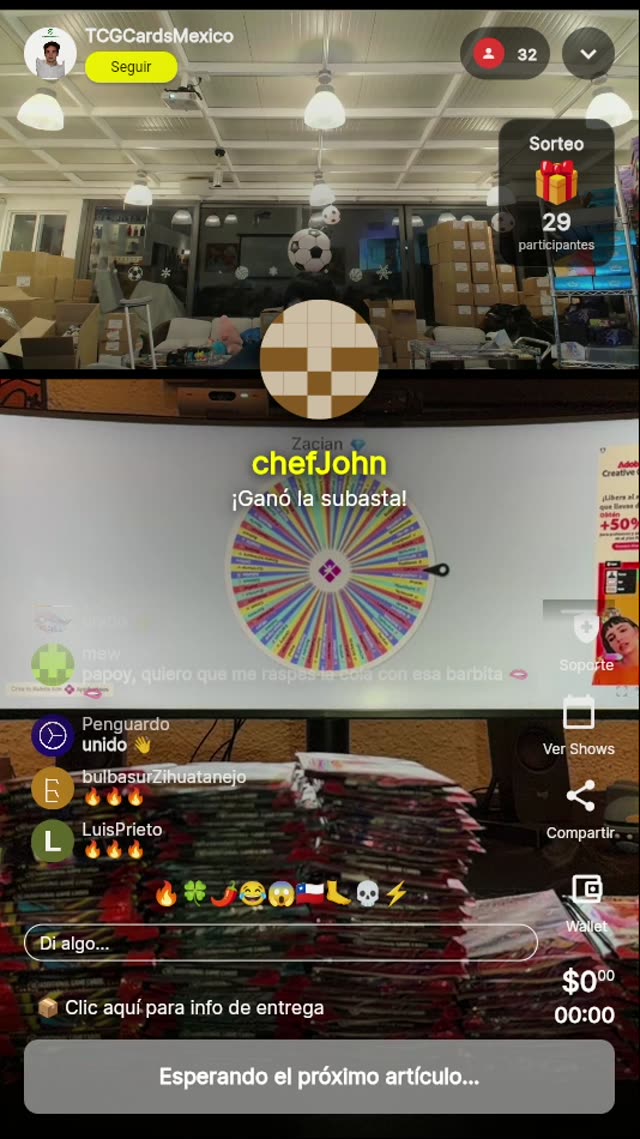Open 'Clic aquí para info de entrega'
Image resolution: width=640 pixels, height=1139 pixels.
pos(181,1007)
